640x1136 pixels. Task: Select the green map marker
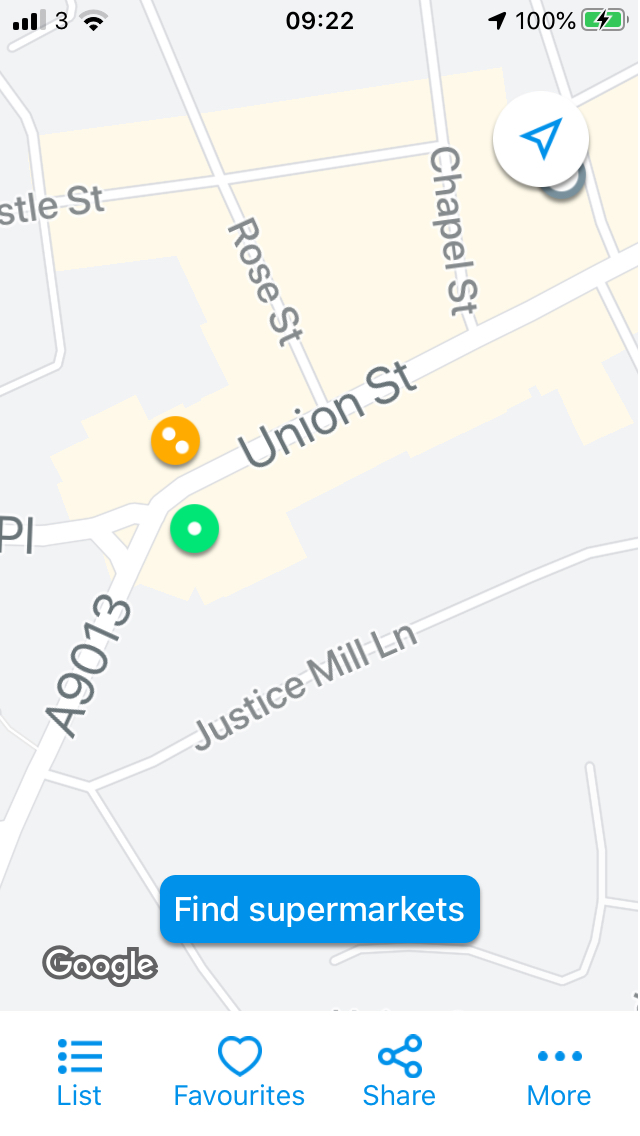click(x=195, y=529)
